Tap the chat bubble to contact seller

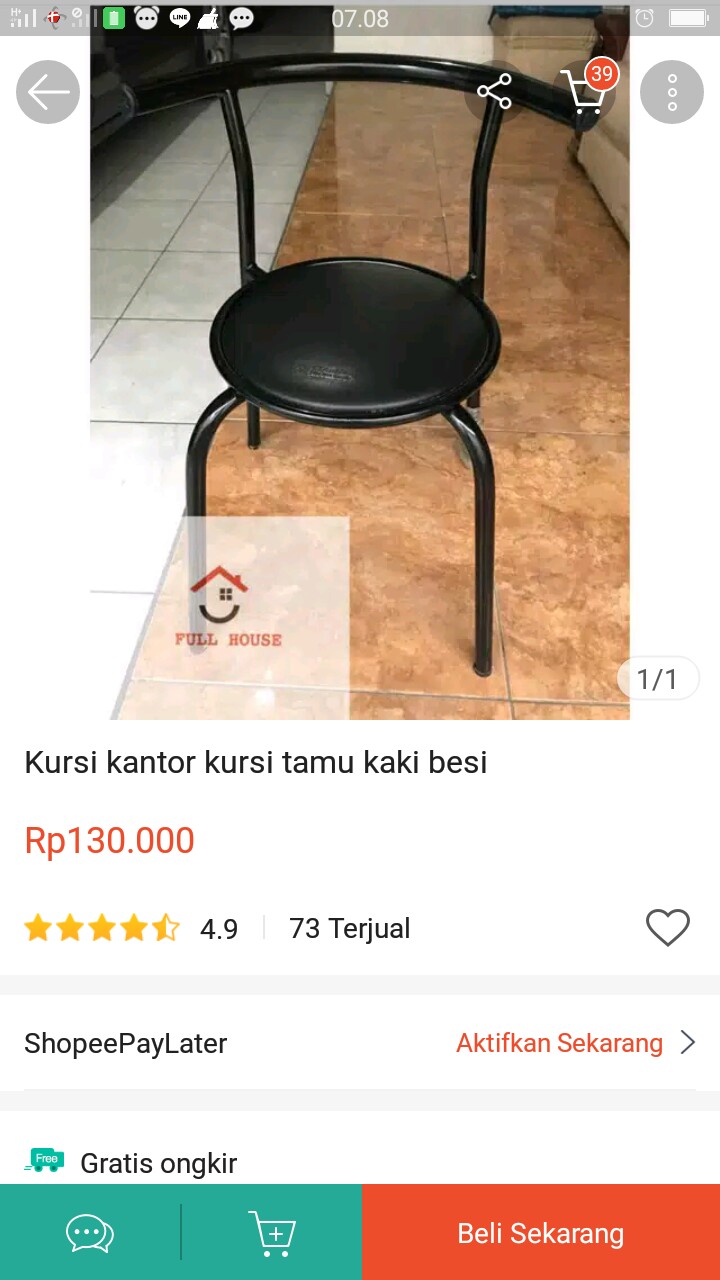point(89,1233)
